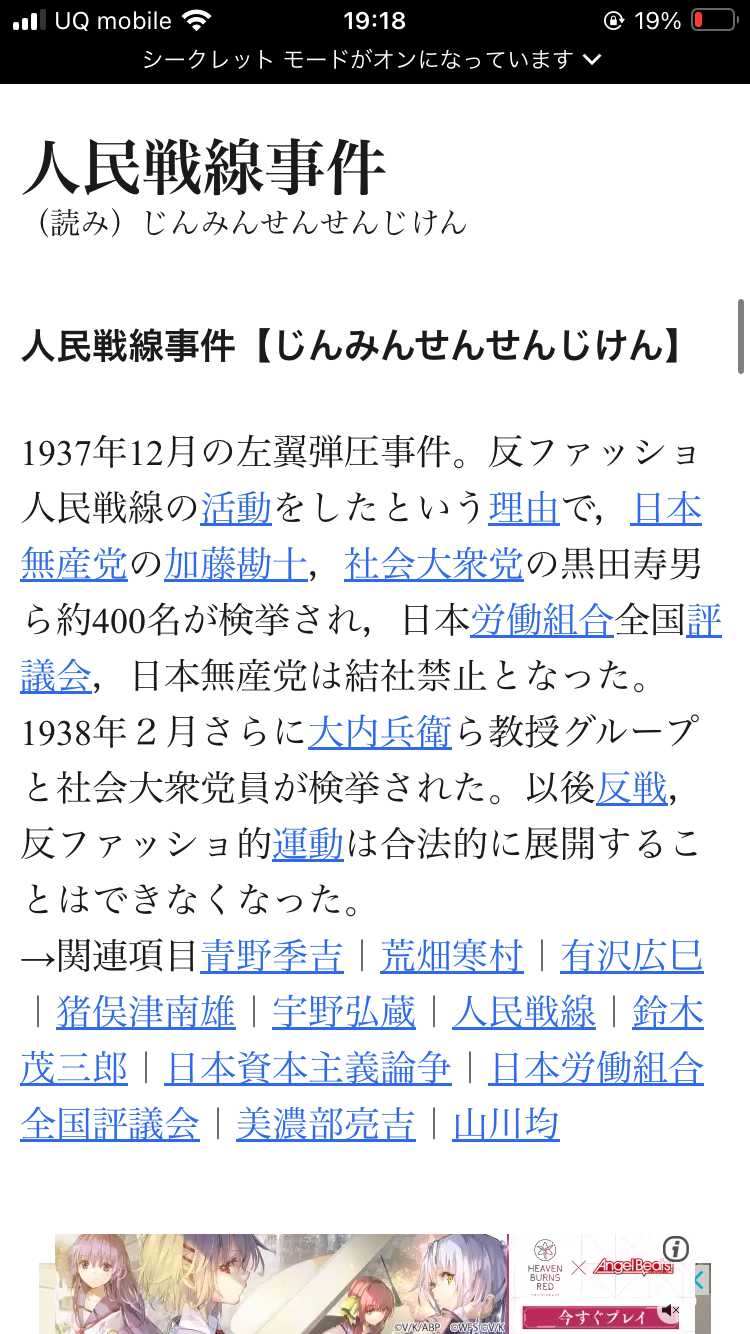Open the 理由 link
Viewport: 750px width, 1334px height.
pyautogui.click(x=523, y=509)
